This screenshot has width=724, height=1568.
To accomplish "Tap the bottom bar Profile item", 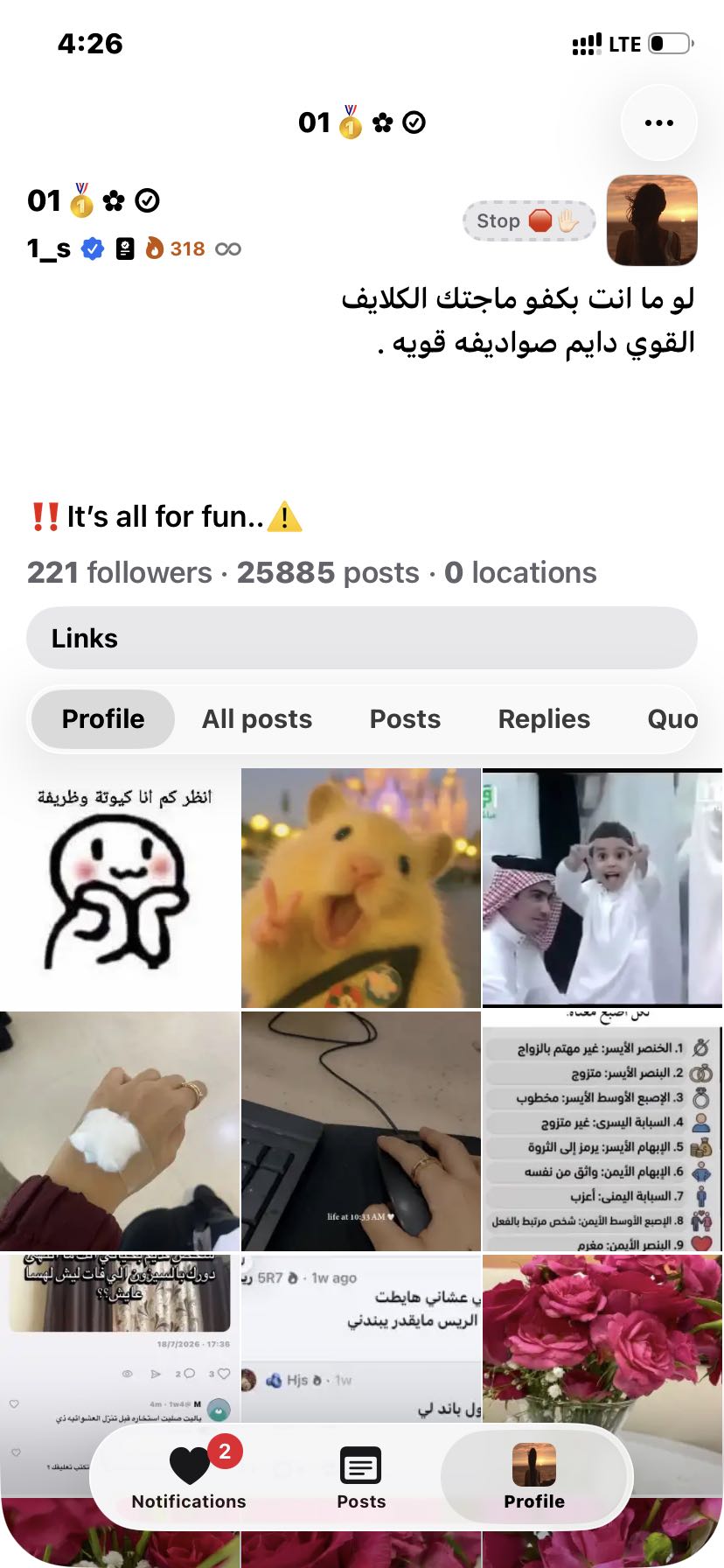I will pyautogui.click(x=534, y=1477).
